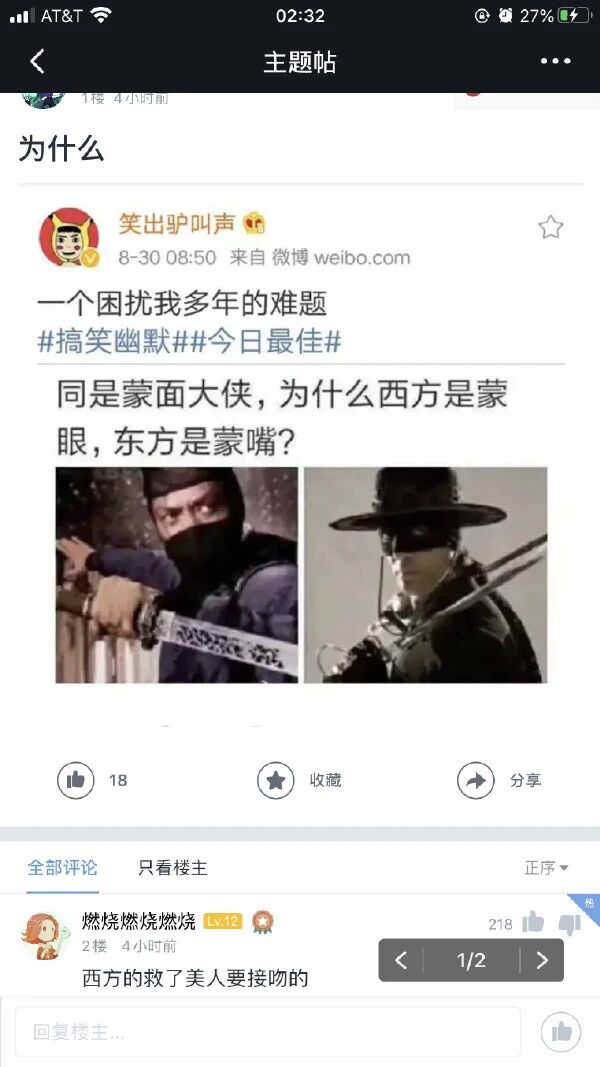Open 燃烧燃烧燃烧's profile avatar
Viewport: 600px width, 1067px height.
[x=45, y=935]
